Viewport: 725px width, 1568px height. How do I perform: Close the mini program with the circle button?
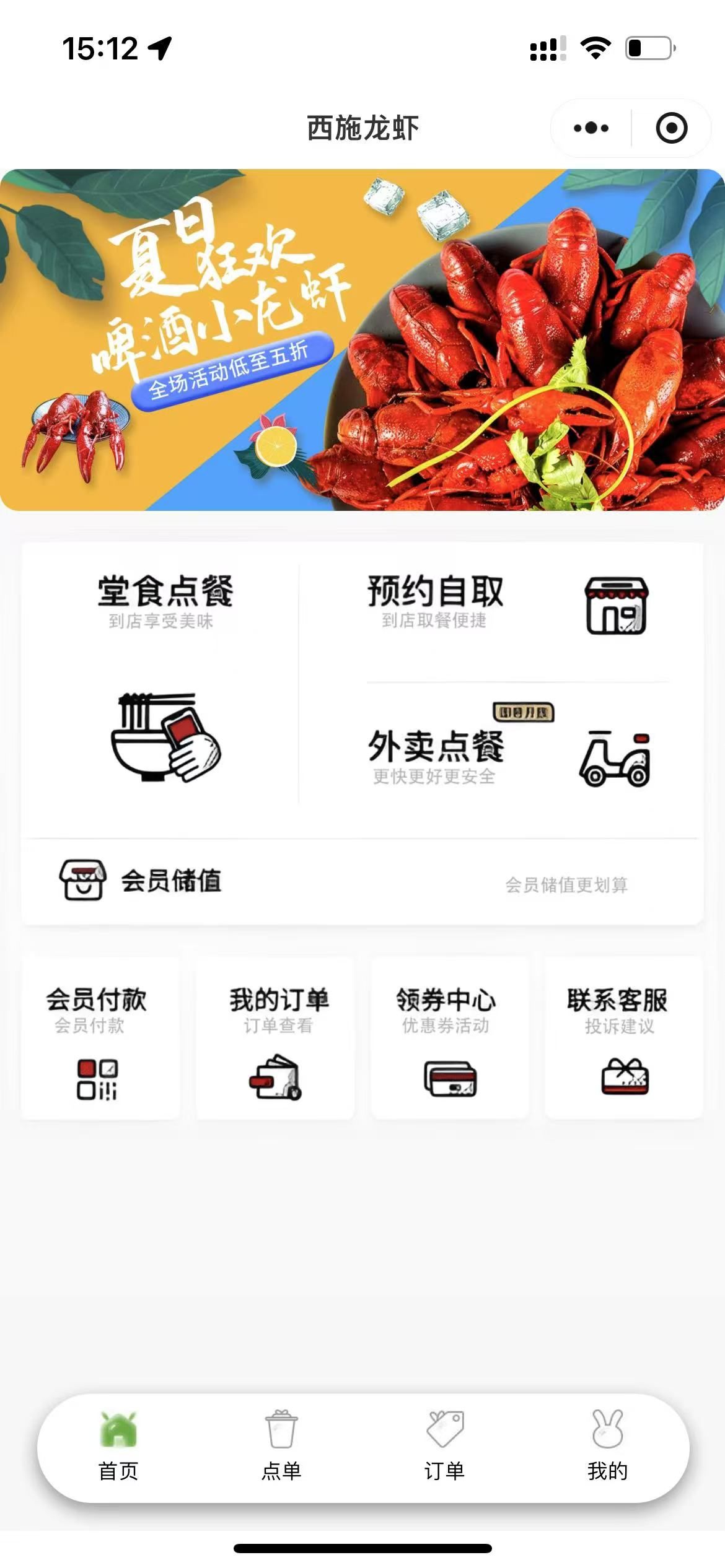coord(671,128)
